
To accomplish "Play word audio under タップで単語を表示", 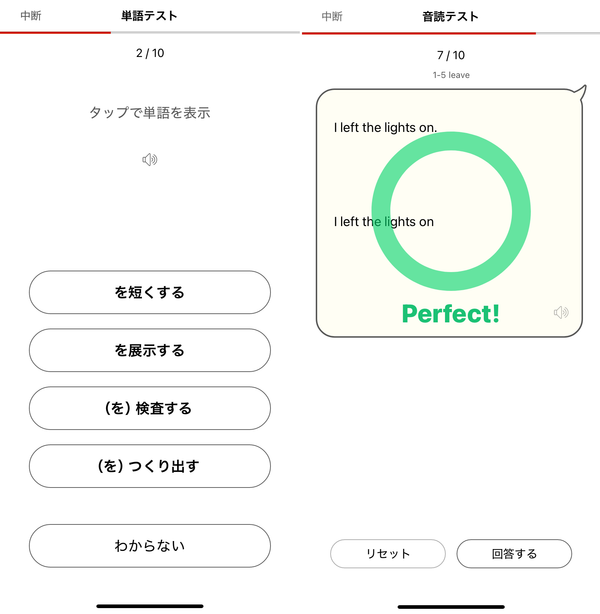I will [150, 160].
